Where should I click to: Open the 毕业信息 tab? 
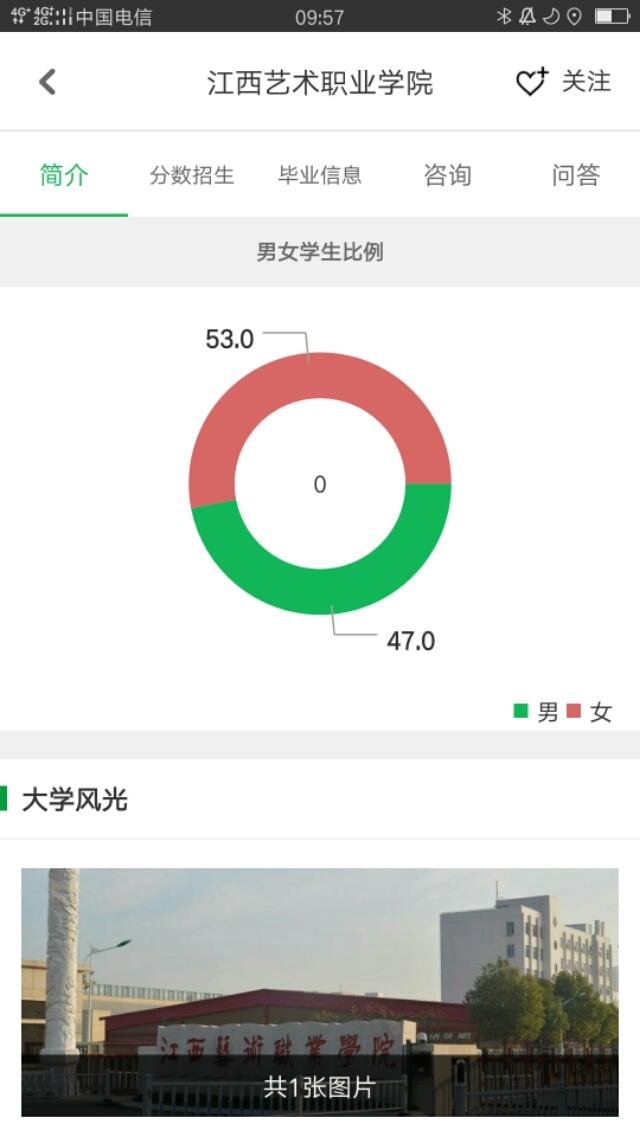(320, 175)
